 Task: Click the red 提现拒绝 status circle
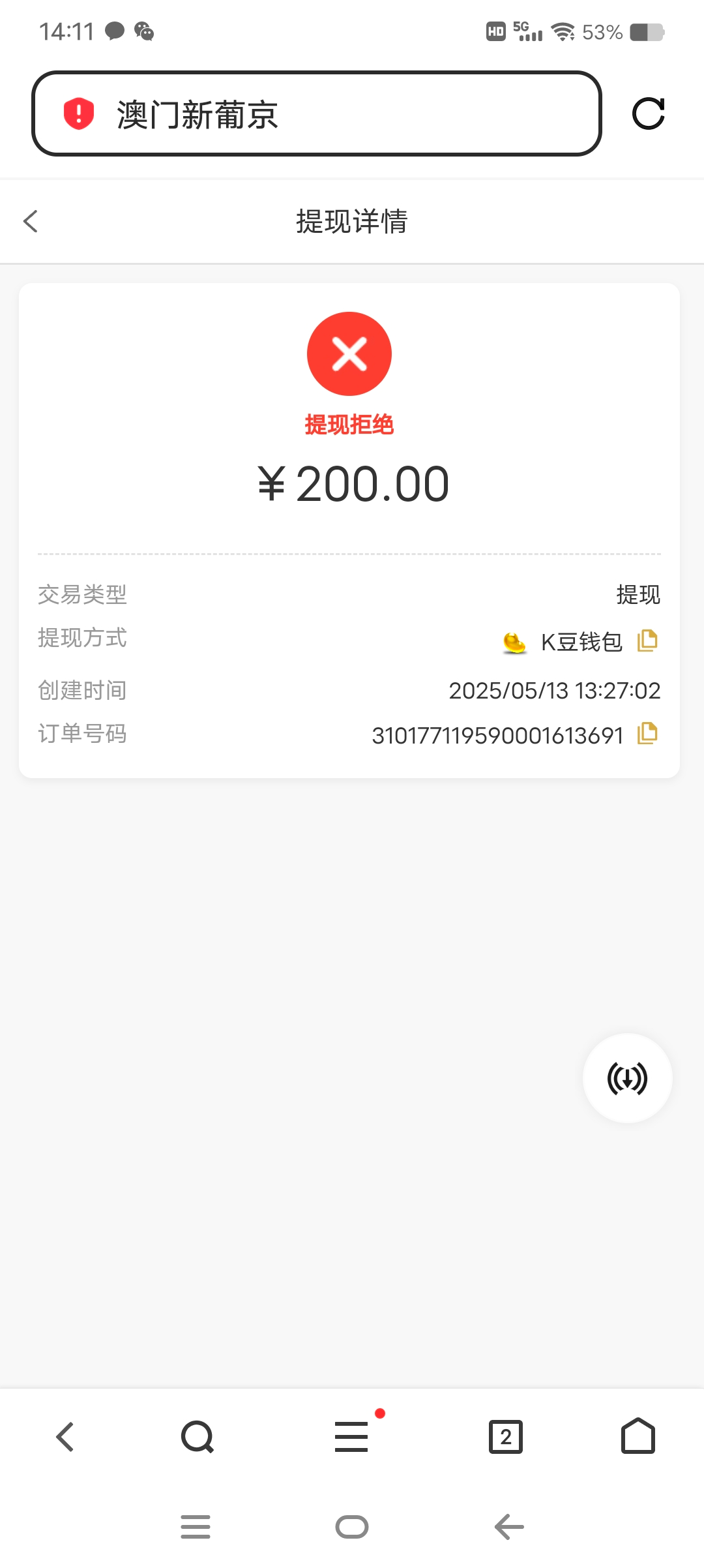[350, 353]
